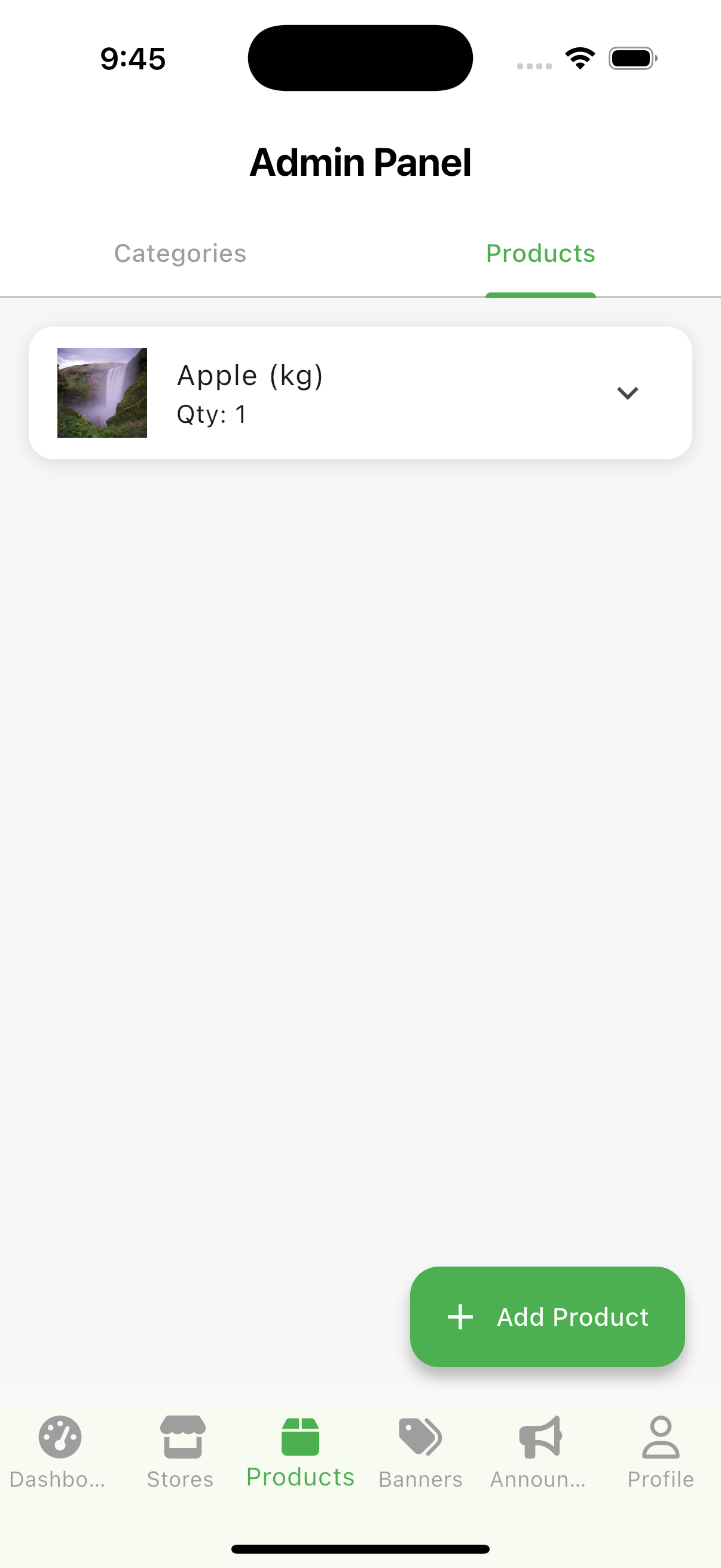
Task: Open the Dashboard section
Action: coord(60,1452)
